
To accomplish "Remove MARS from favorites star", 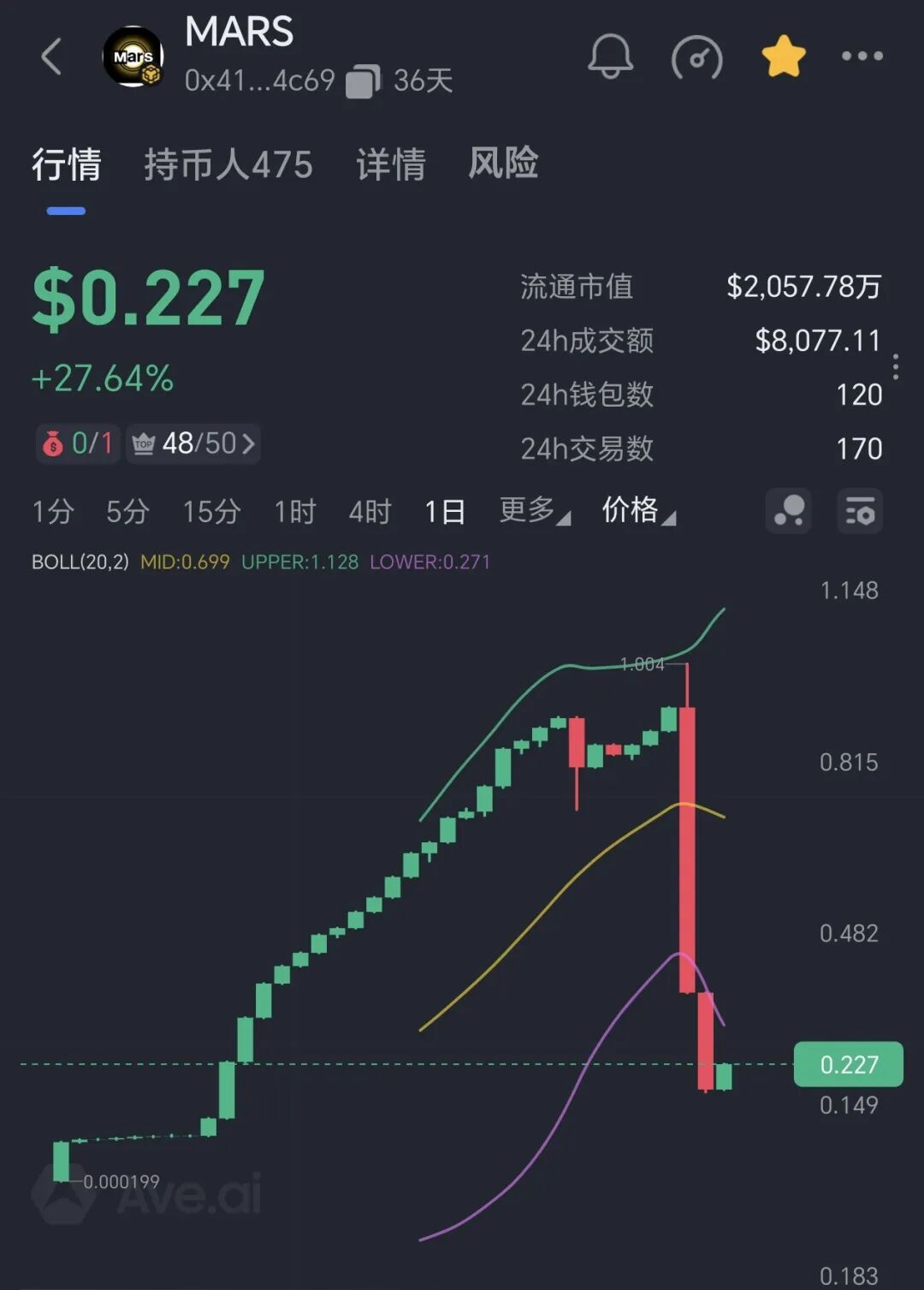I will 783,57.
